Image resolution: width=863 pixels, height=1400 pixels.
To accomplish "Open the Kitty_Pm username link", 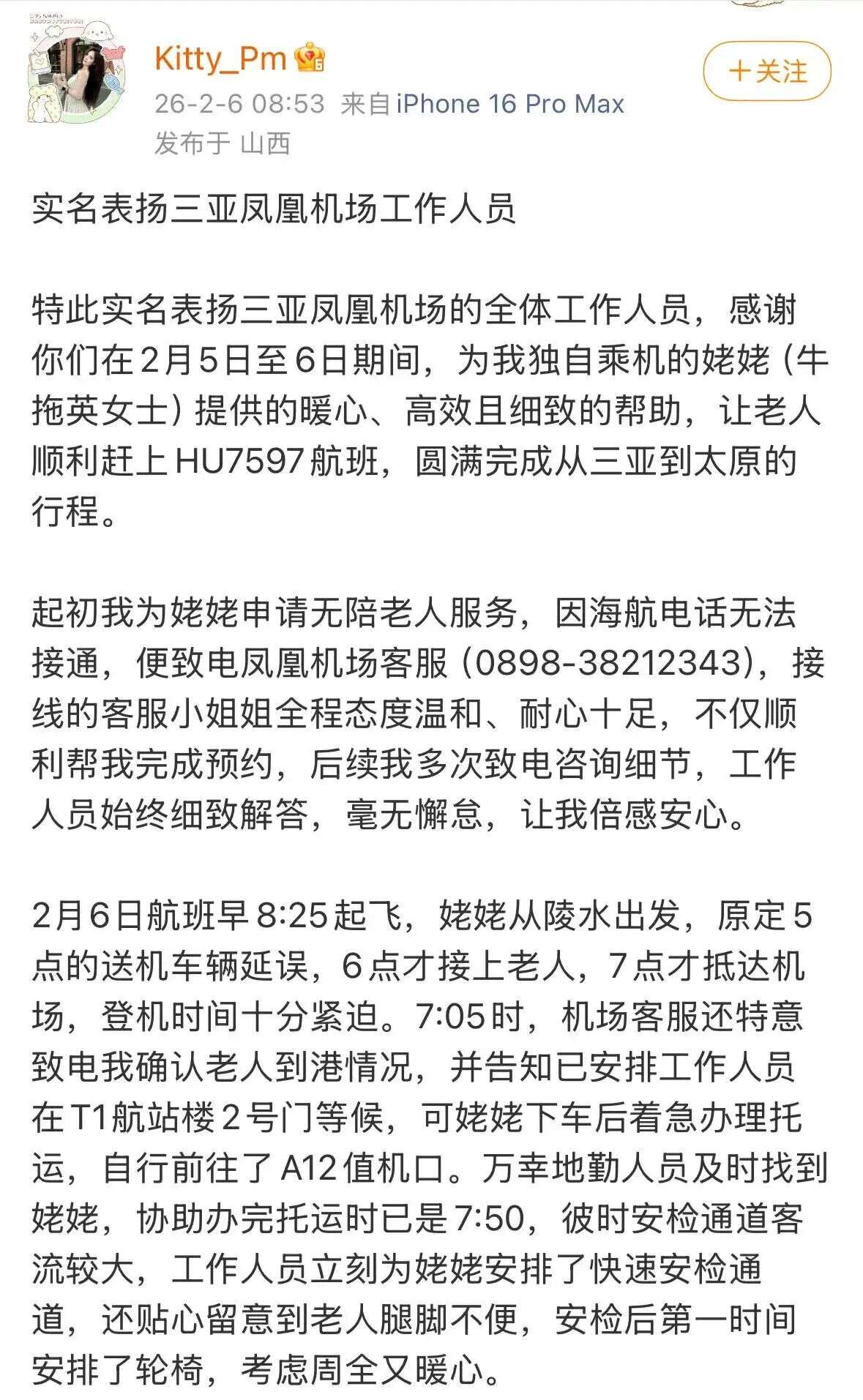I will click(x=220, y=59).
